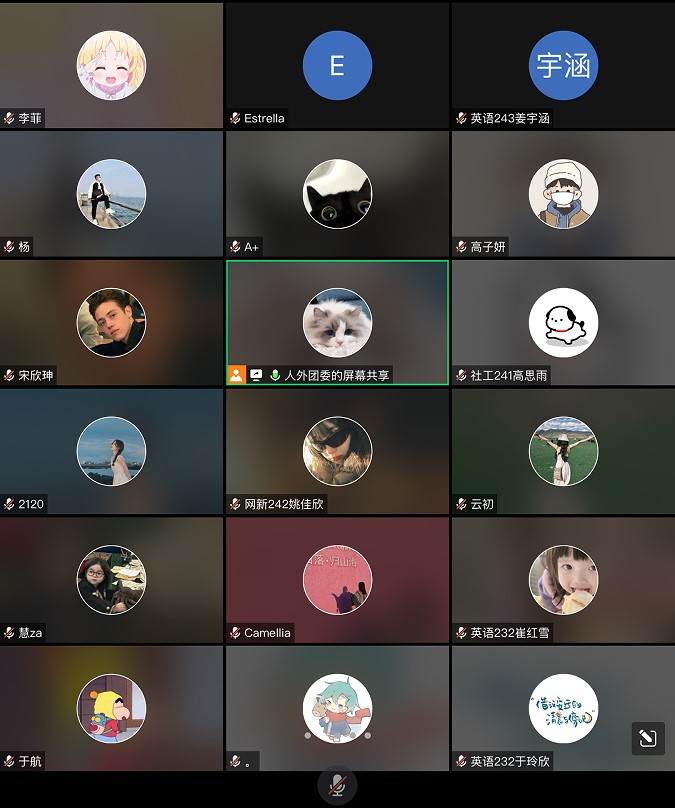Select 于航's participant tile
675x808 pixels.
pyautogui.click(x=111, y=708)
